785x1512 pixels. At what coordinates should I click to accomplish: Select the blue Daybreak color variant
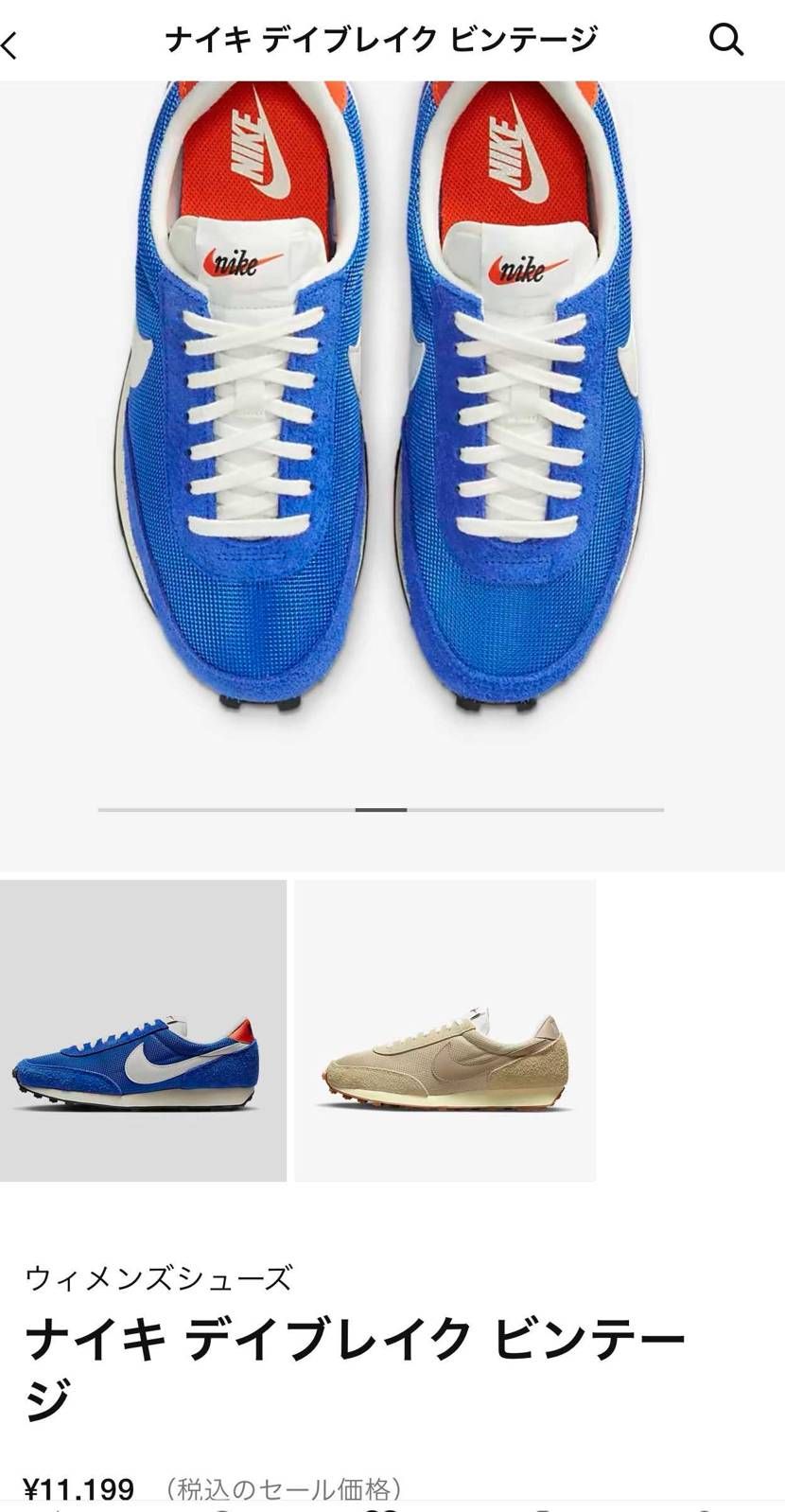click(142, 1030)
